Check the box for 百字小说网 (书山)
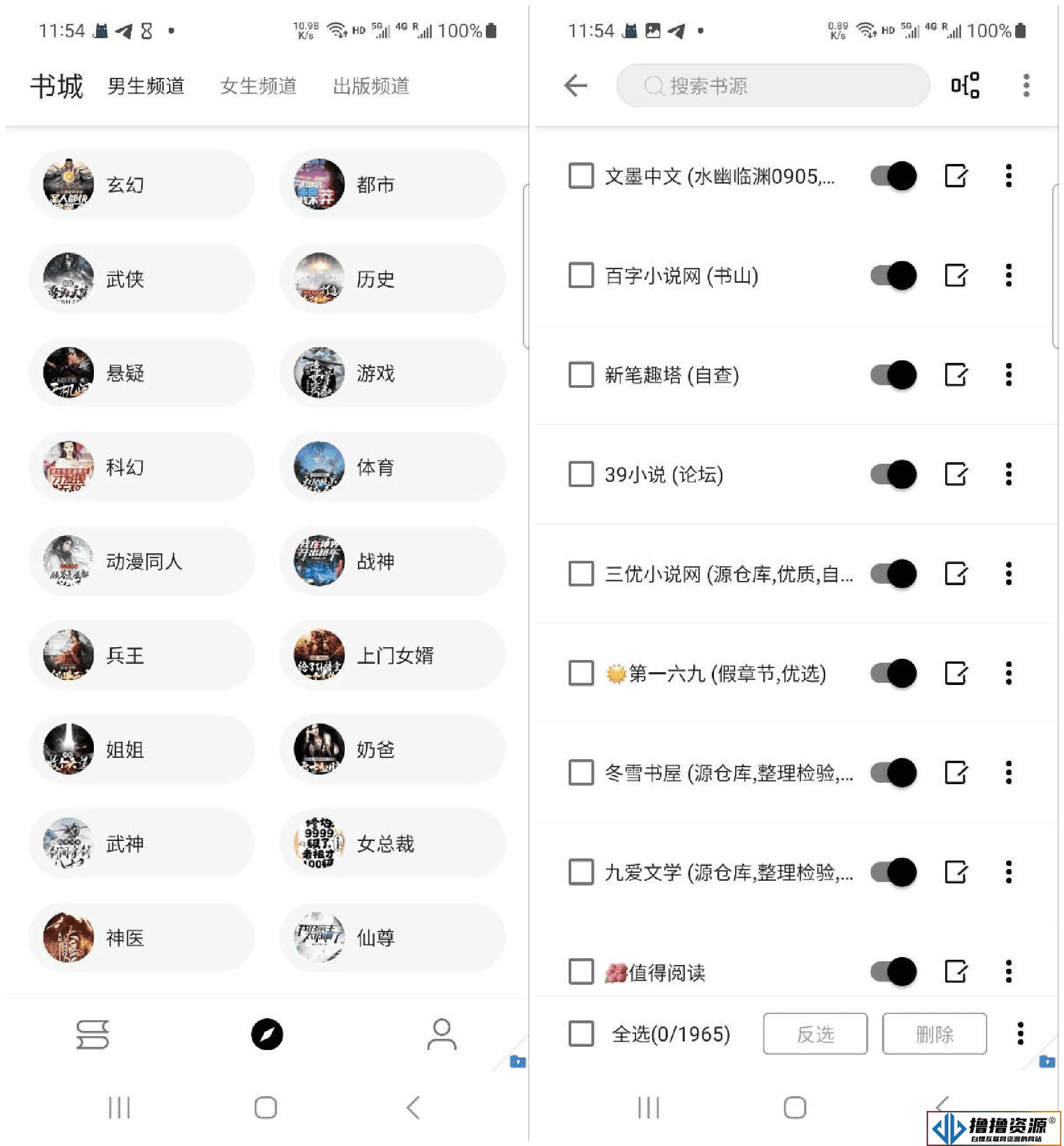 coord(580,275)
